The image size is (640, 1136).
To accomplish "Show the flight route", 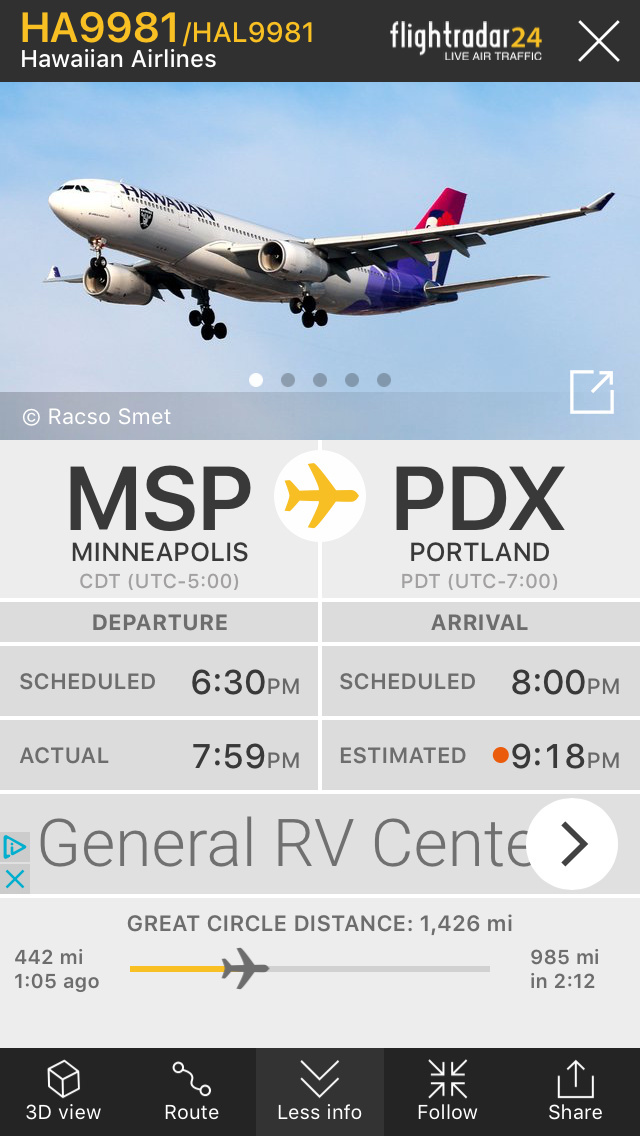I will [191, 1091].
